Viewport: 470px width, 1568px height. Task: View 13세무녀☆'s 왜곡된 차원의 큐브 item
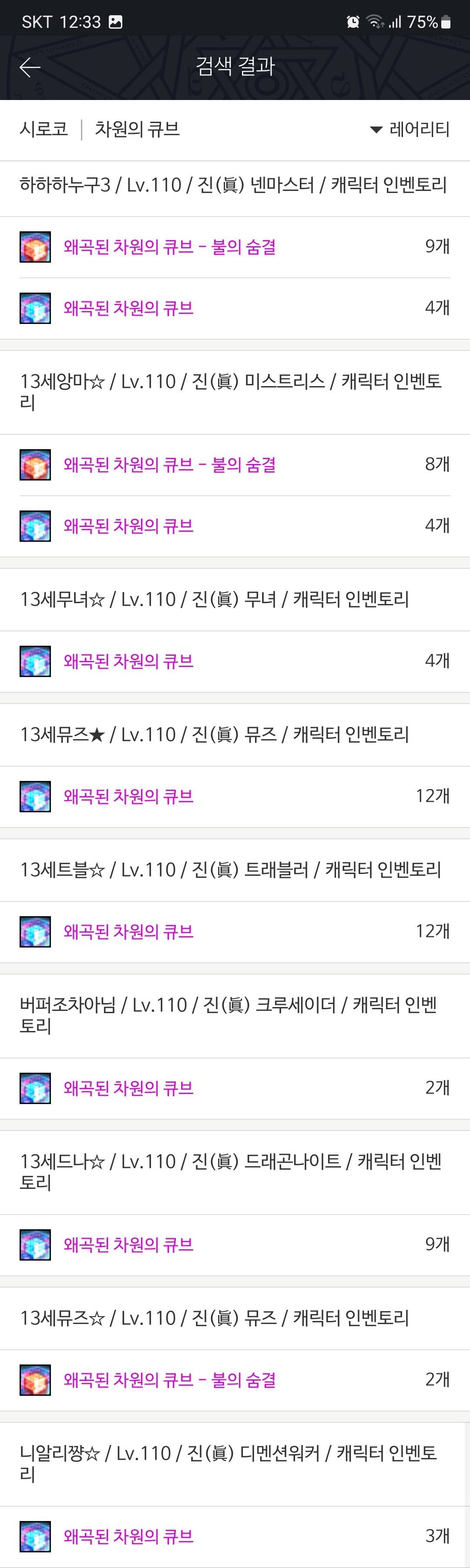[128, 661]
